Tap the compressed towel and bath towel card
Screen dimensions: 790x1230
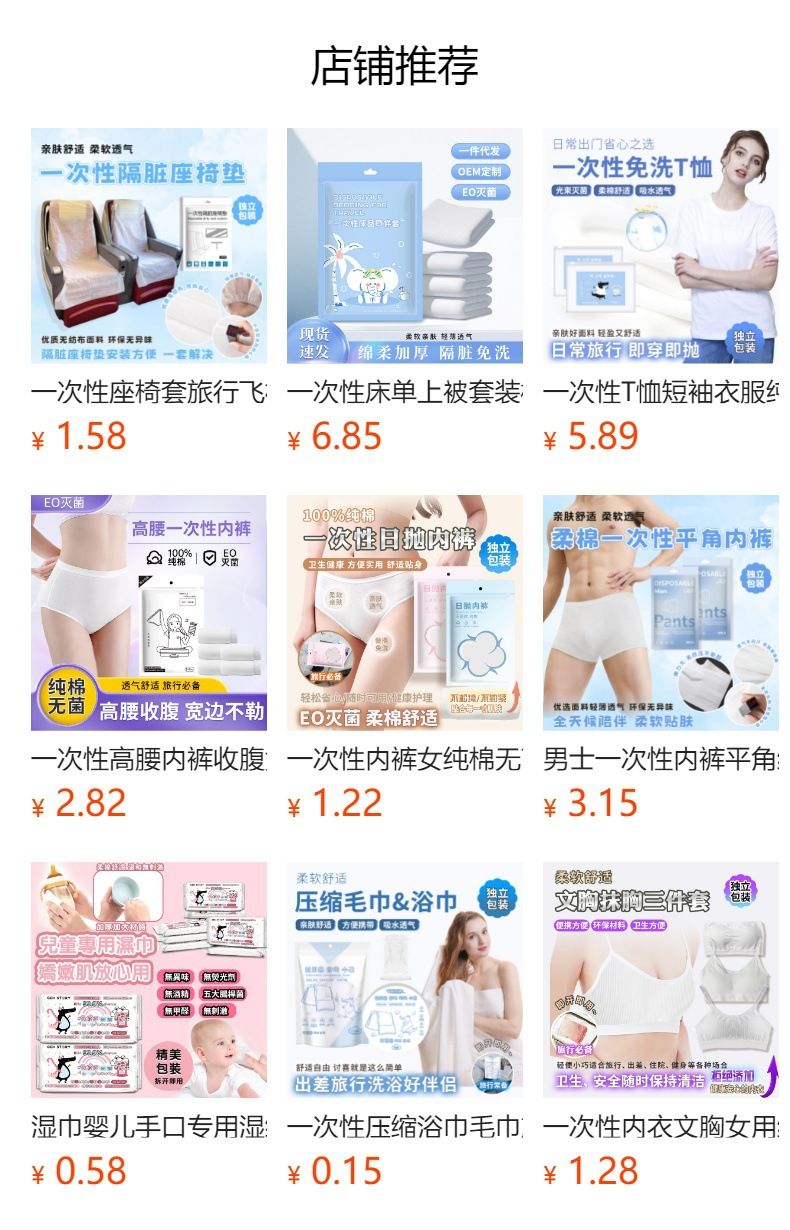(405, 1025)
